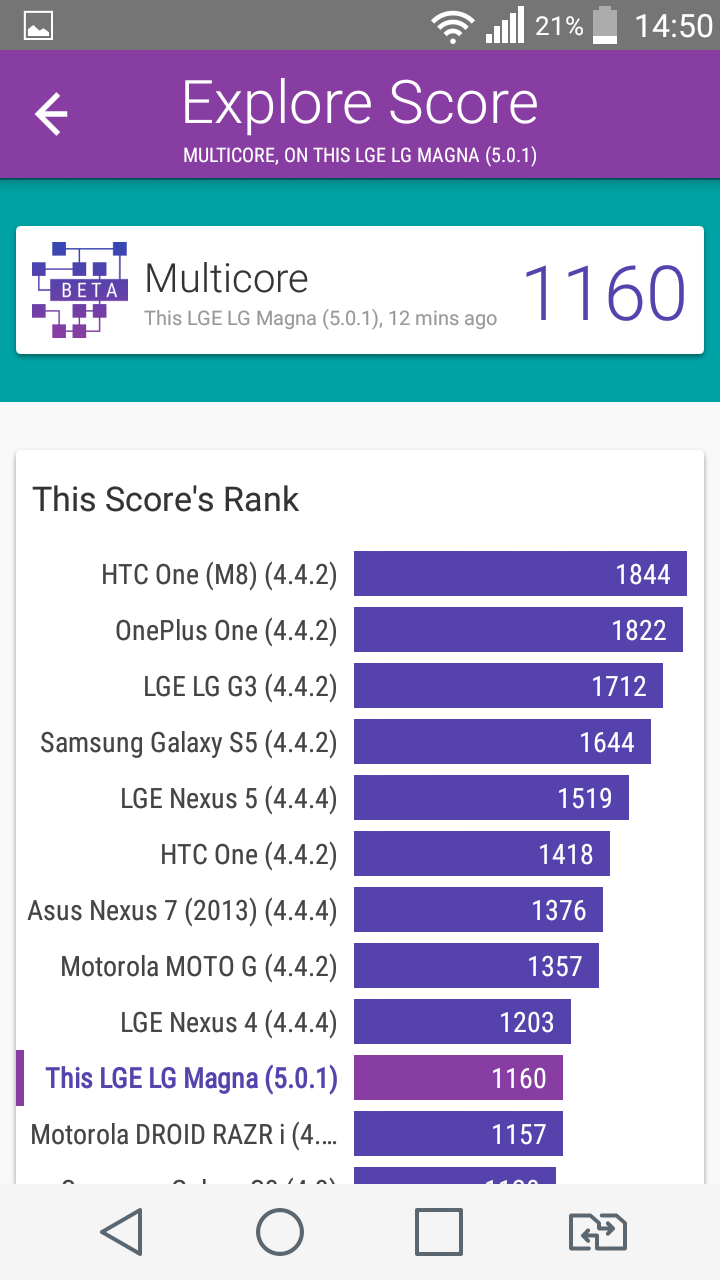Tap the system back button

pyautogui.click(x=122, y=1232)
